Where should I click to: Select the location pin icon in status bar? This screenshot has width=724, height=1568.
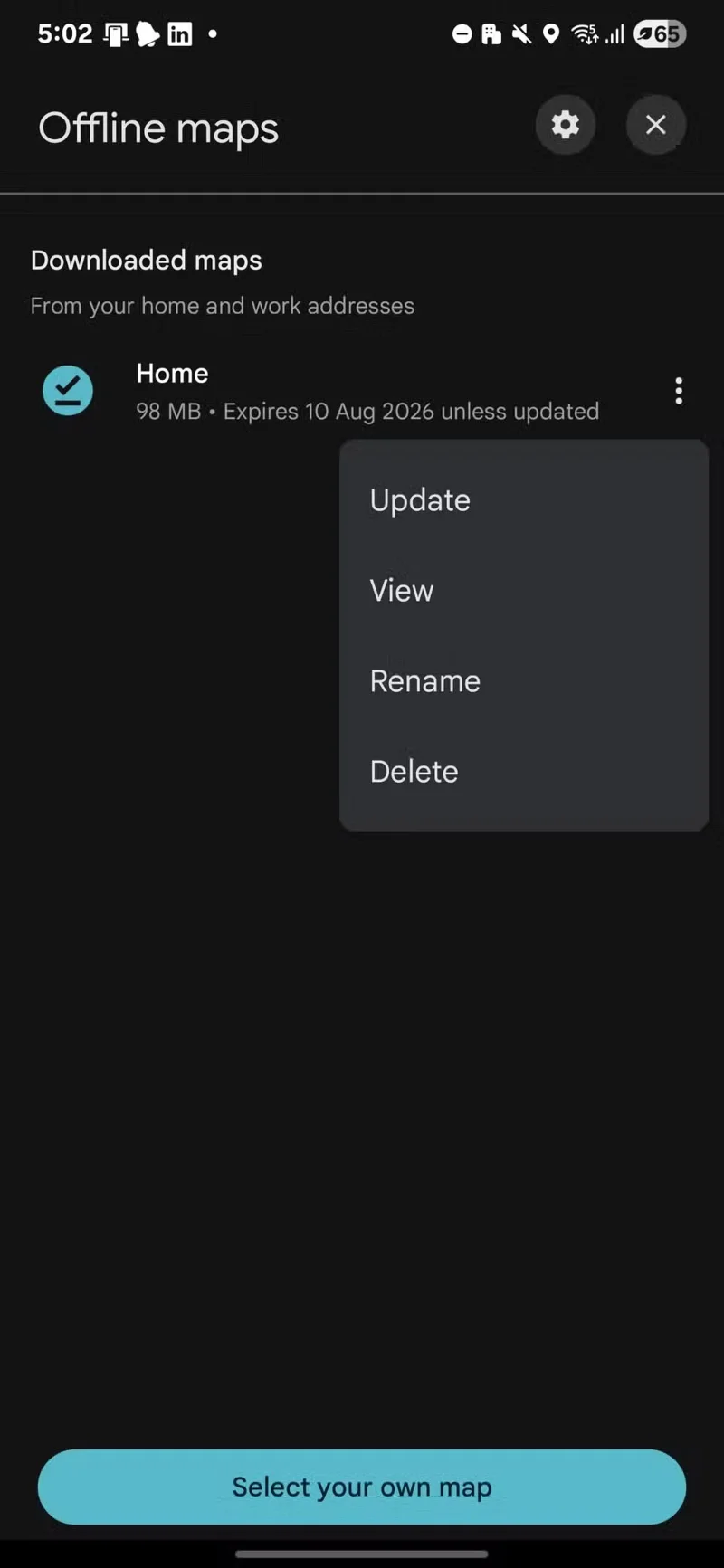pos(552,33)
